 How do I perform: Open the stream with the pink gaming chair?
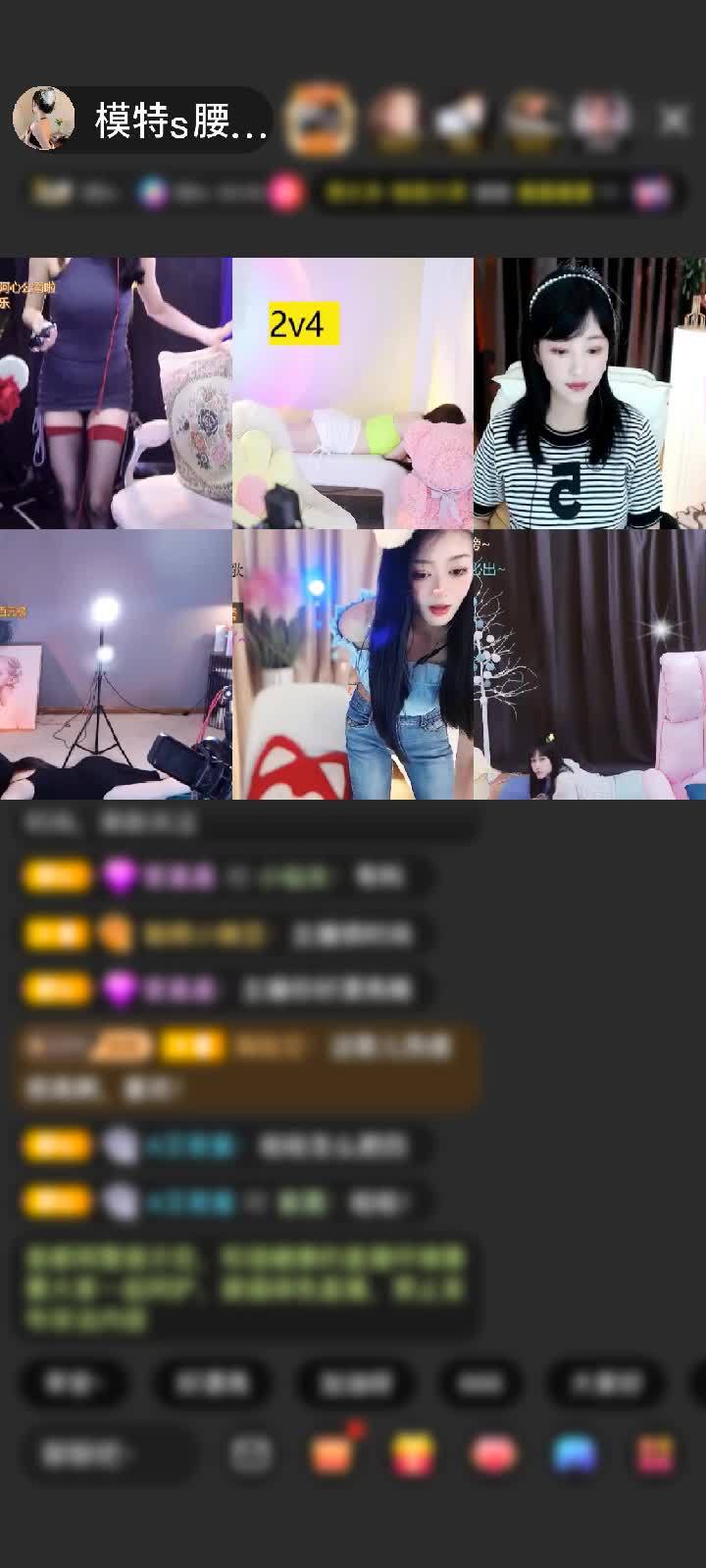(589, 664)
